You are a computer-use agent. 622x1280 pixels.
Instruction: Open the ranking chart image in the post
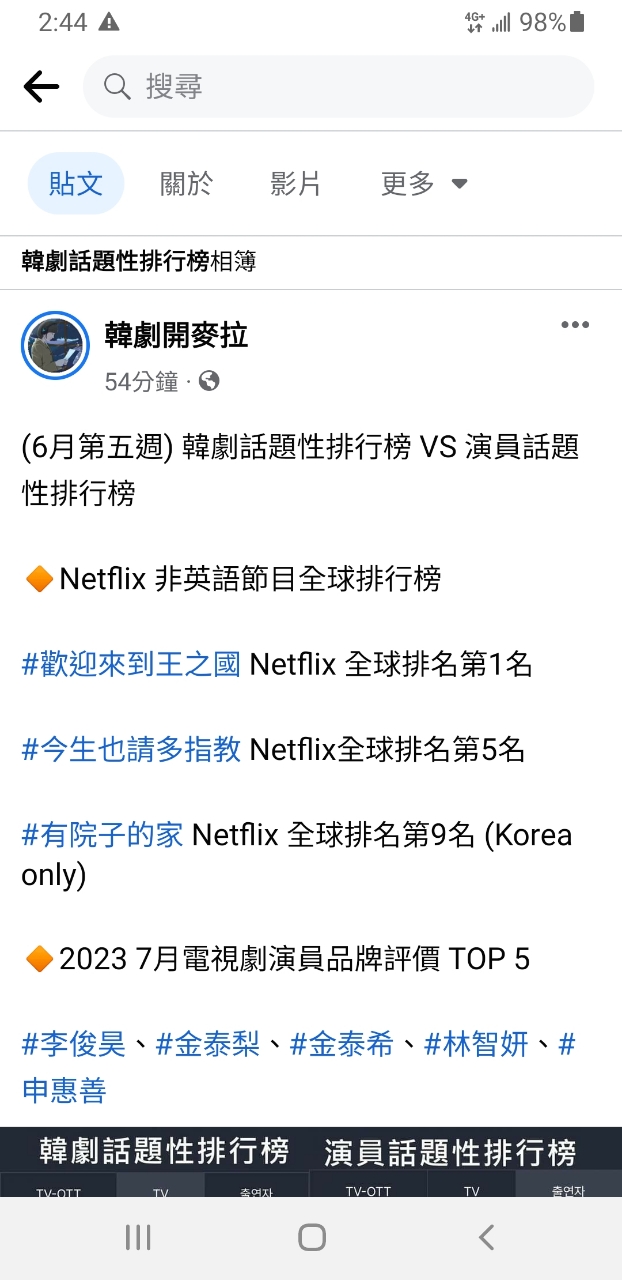click(311, 1162)
